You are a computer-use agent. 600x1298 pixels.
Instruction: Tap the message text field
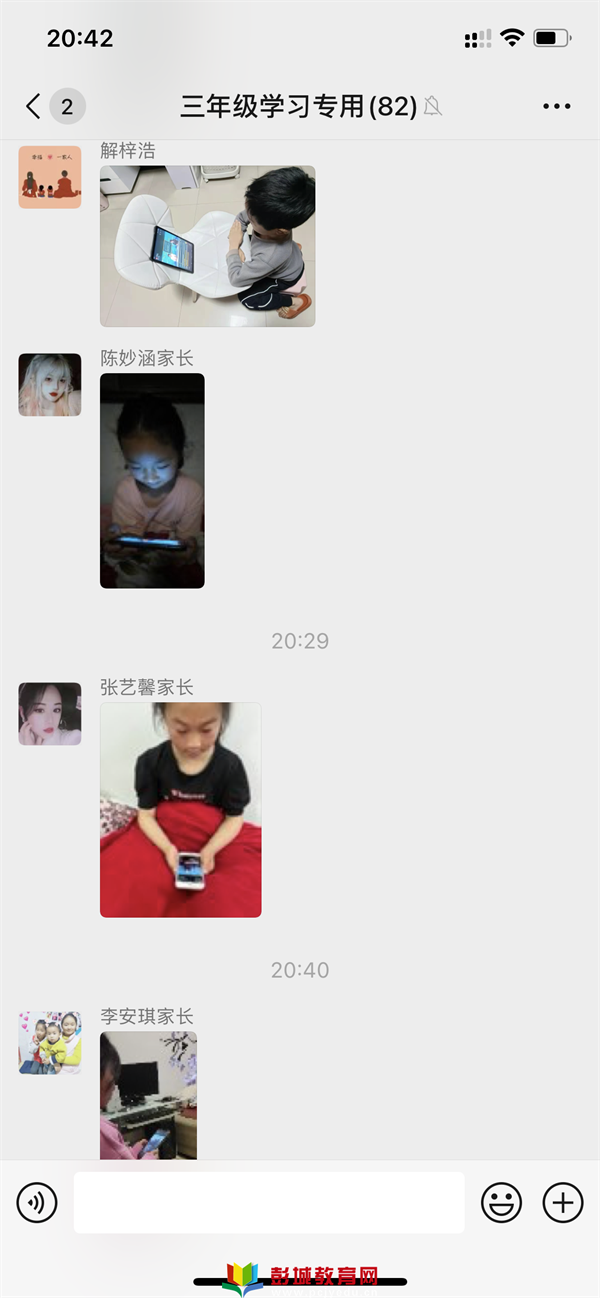tap(268, 1202)
